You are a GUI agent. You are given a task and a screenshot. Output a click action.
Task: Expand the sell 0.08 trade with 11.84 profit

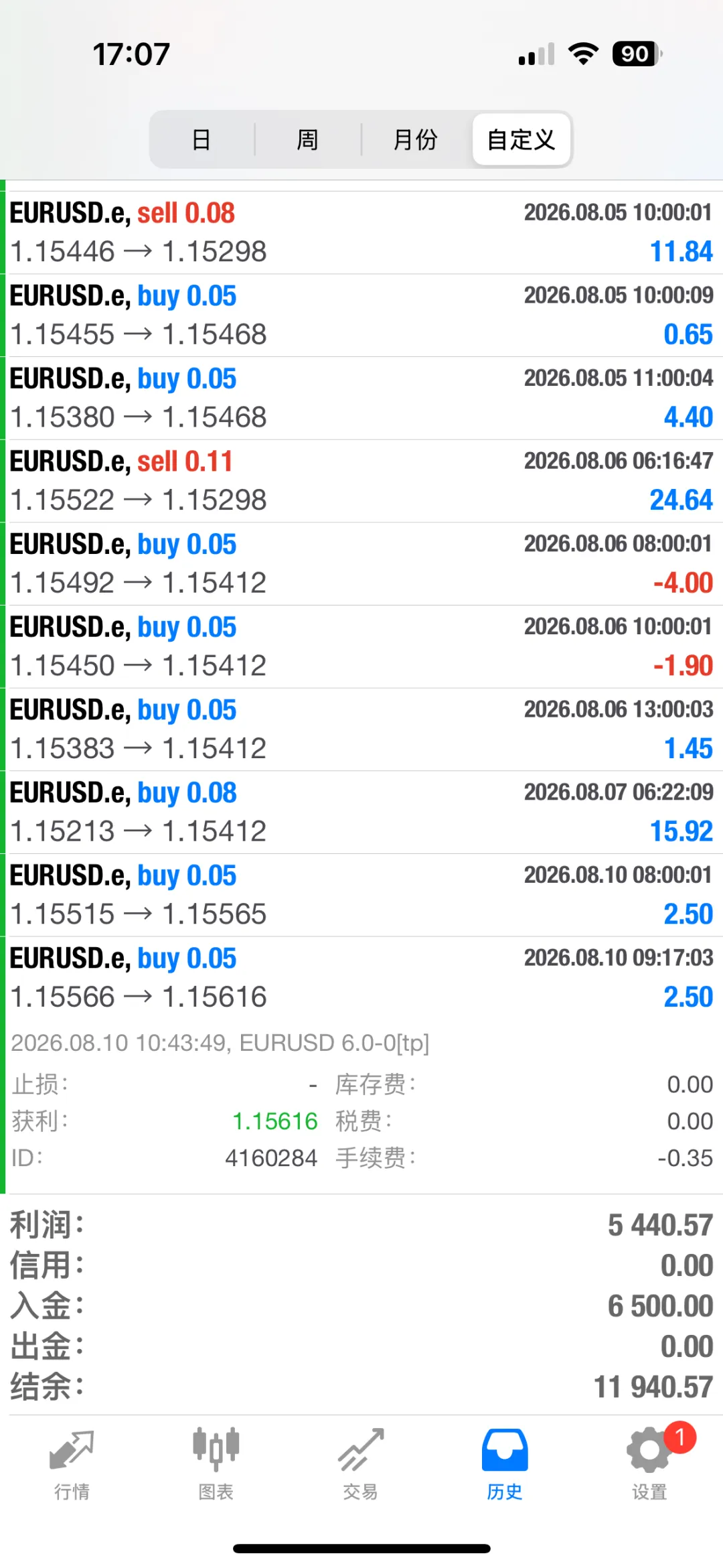(361, 232)
